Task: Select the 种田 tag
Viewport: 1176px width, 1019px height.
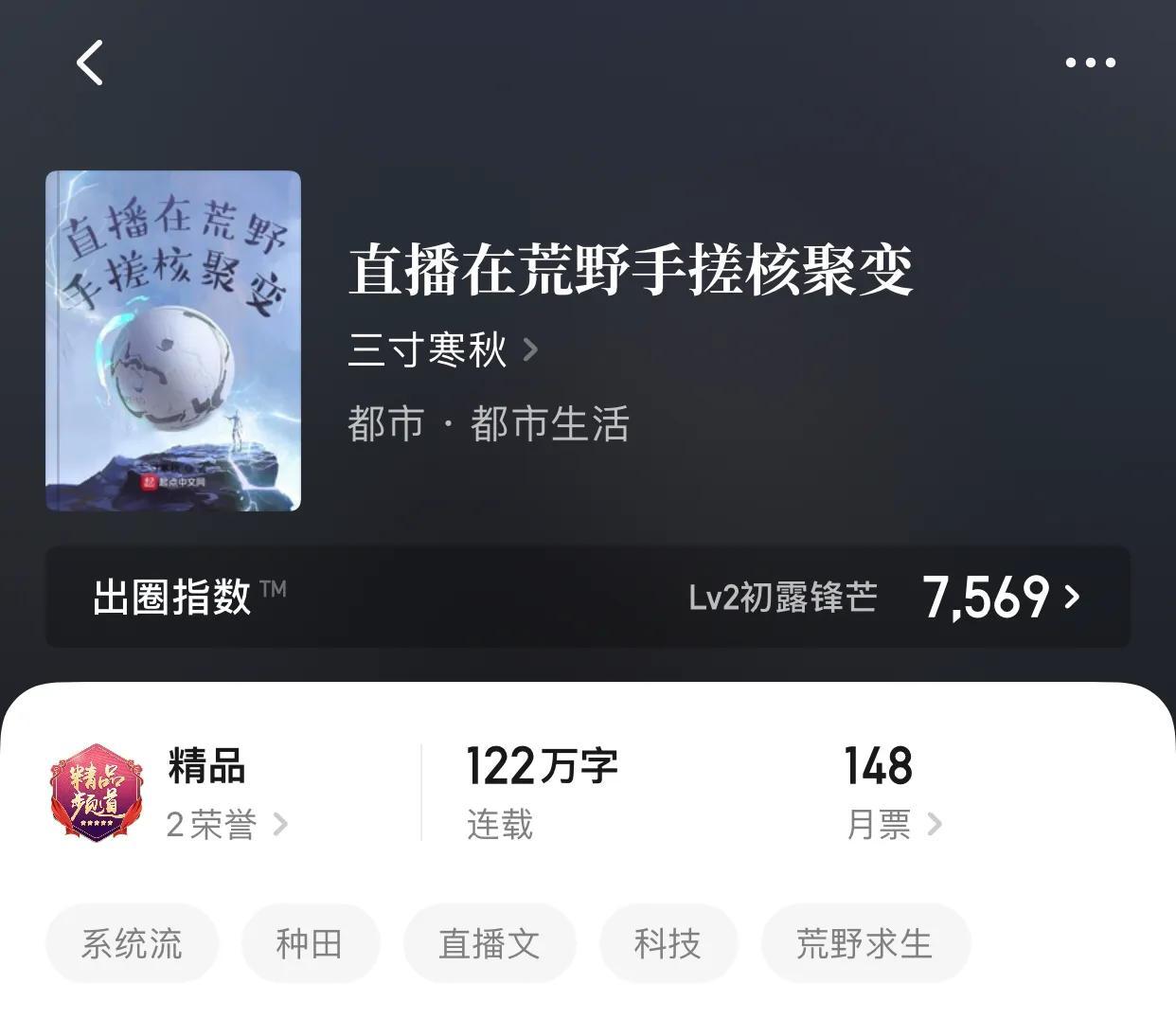Action: [x=310, y=943]
